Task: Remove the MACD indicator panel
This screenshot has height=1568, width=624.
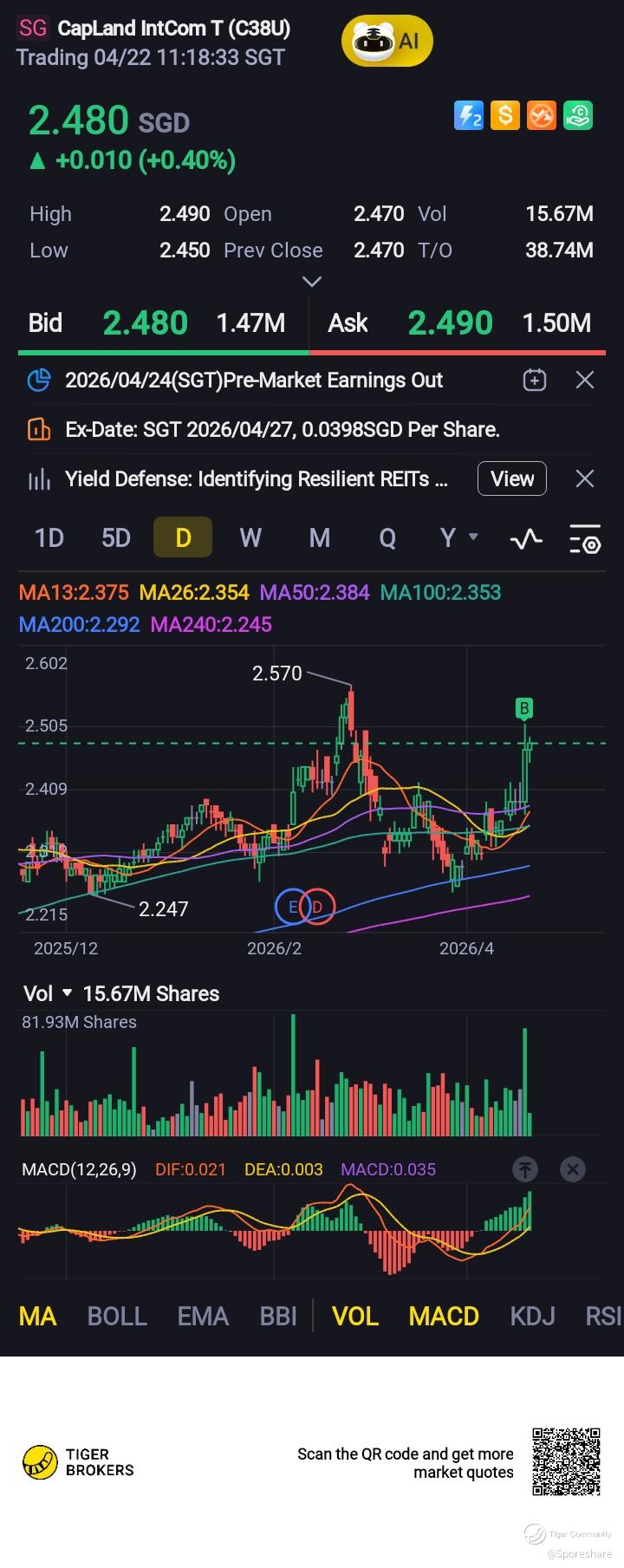Action: (572, 1169)
